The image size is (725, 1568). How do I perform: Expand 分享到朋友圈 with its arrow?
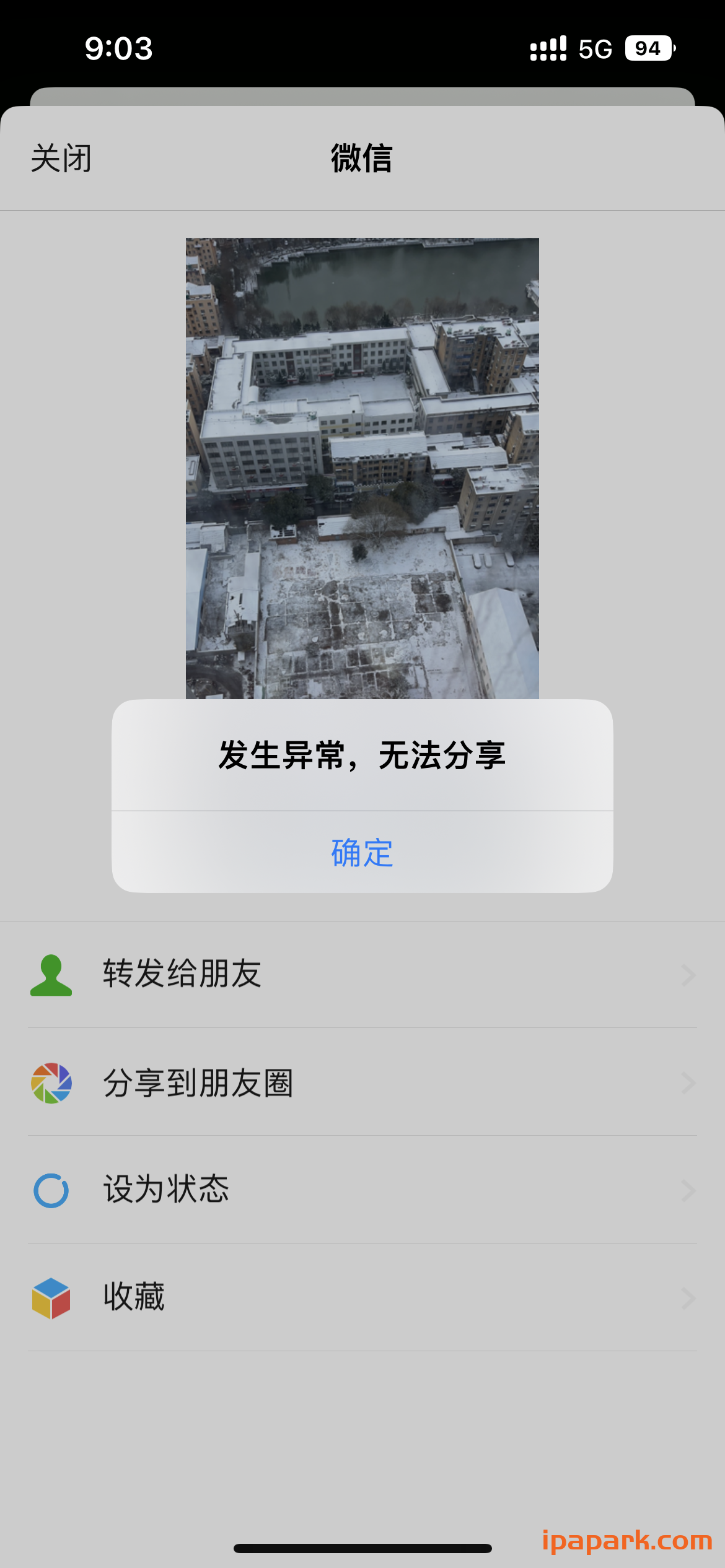coord(688,1083)
